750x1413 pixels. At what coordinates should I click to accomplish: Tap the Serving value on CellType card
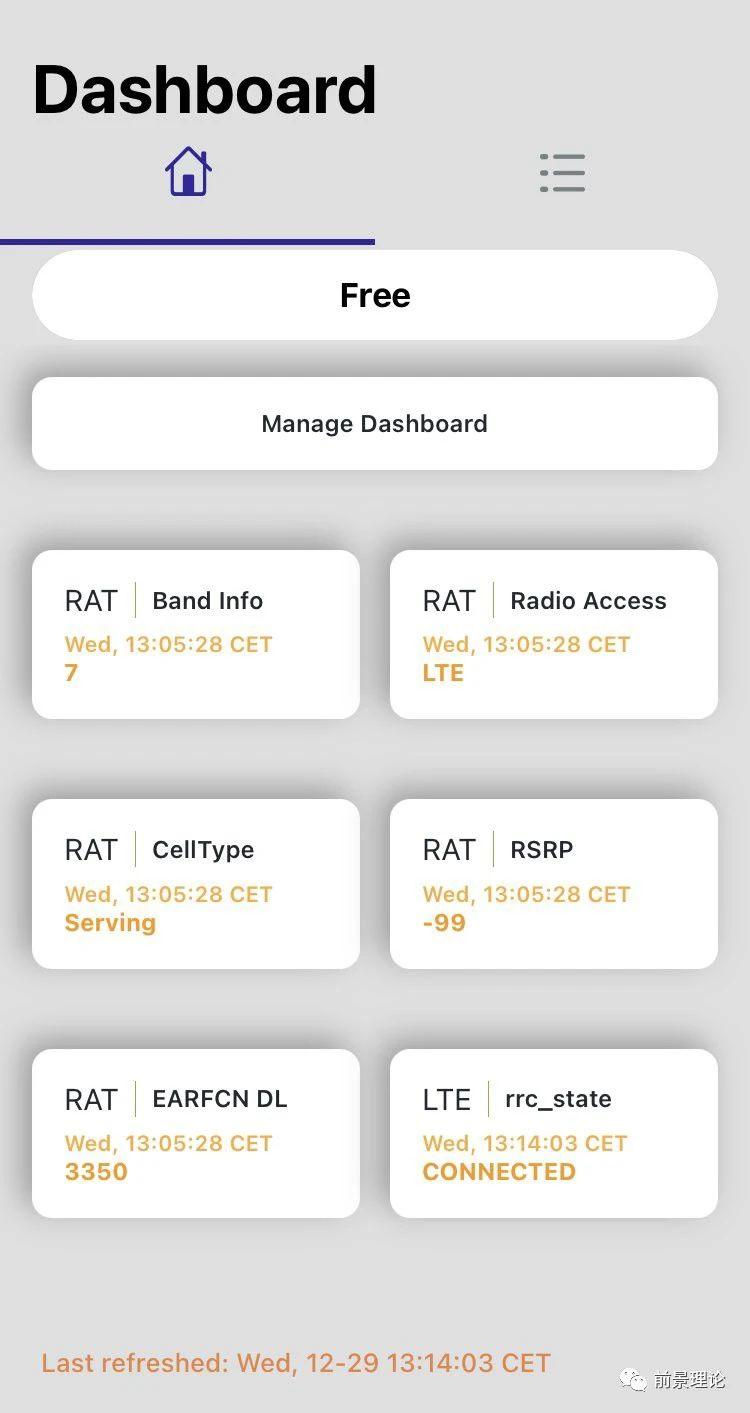[x=110, y=922]
